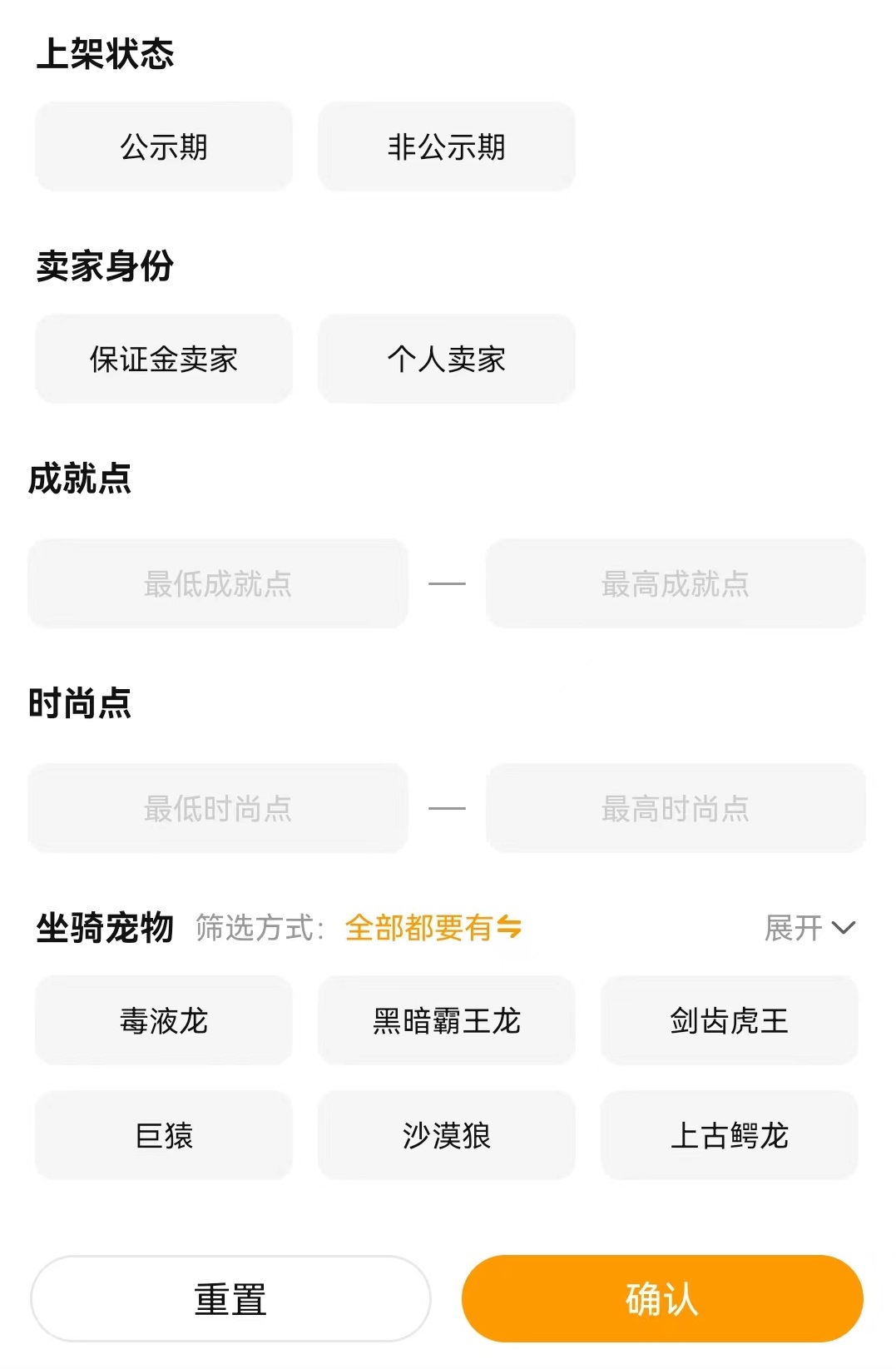Enter minimum in 最低时尚点 field
Viewport: 896px width, 1369px height.
218,808
